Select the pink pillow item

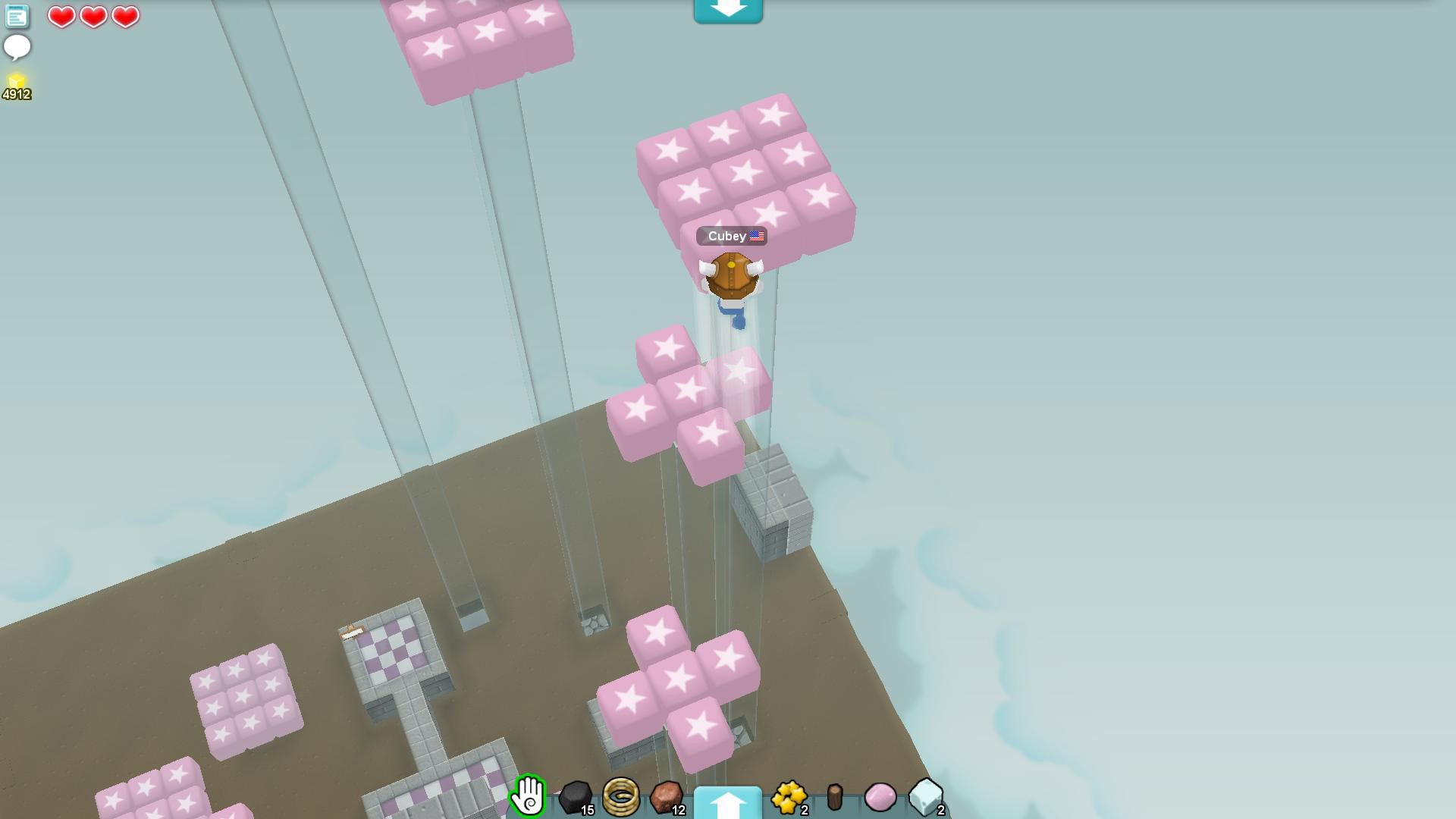(880, 797)
